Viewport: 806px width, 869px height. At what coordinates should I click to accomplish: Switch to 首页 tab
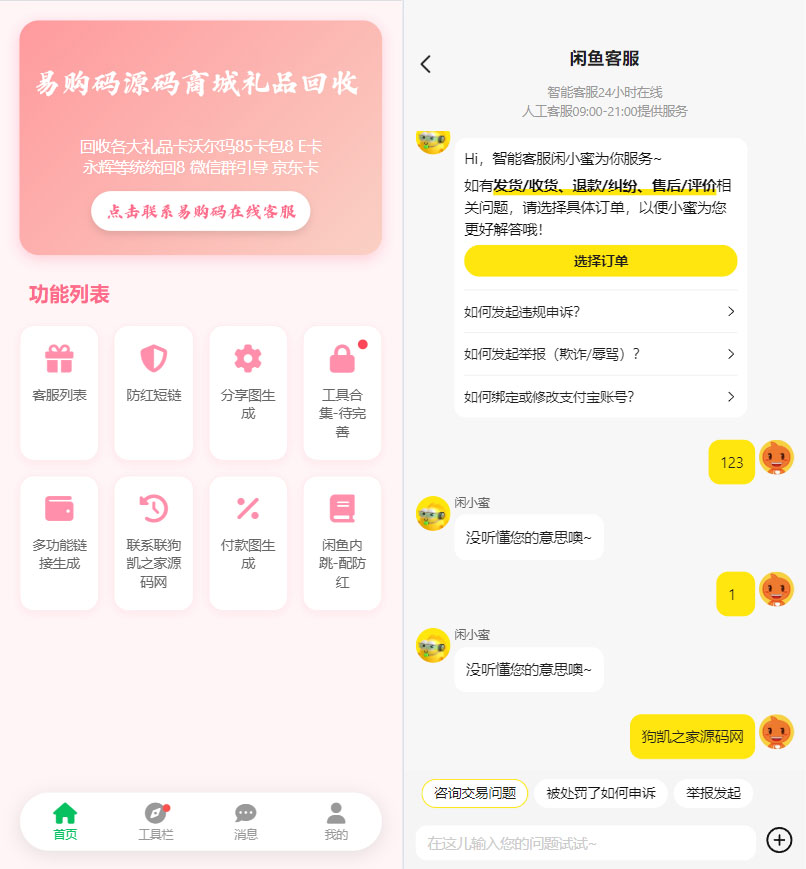(65, 822)
